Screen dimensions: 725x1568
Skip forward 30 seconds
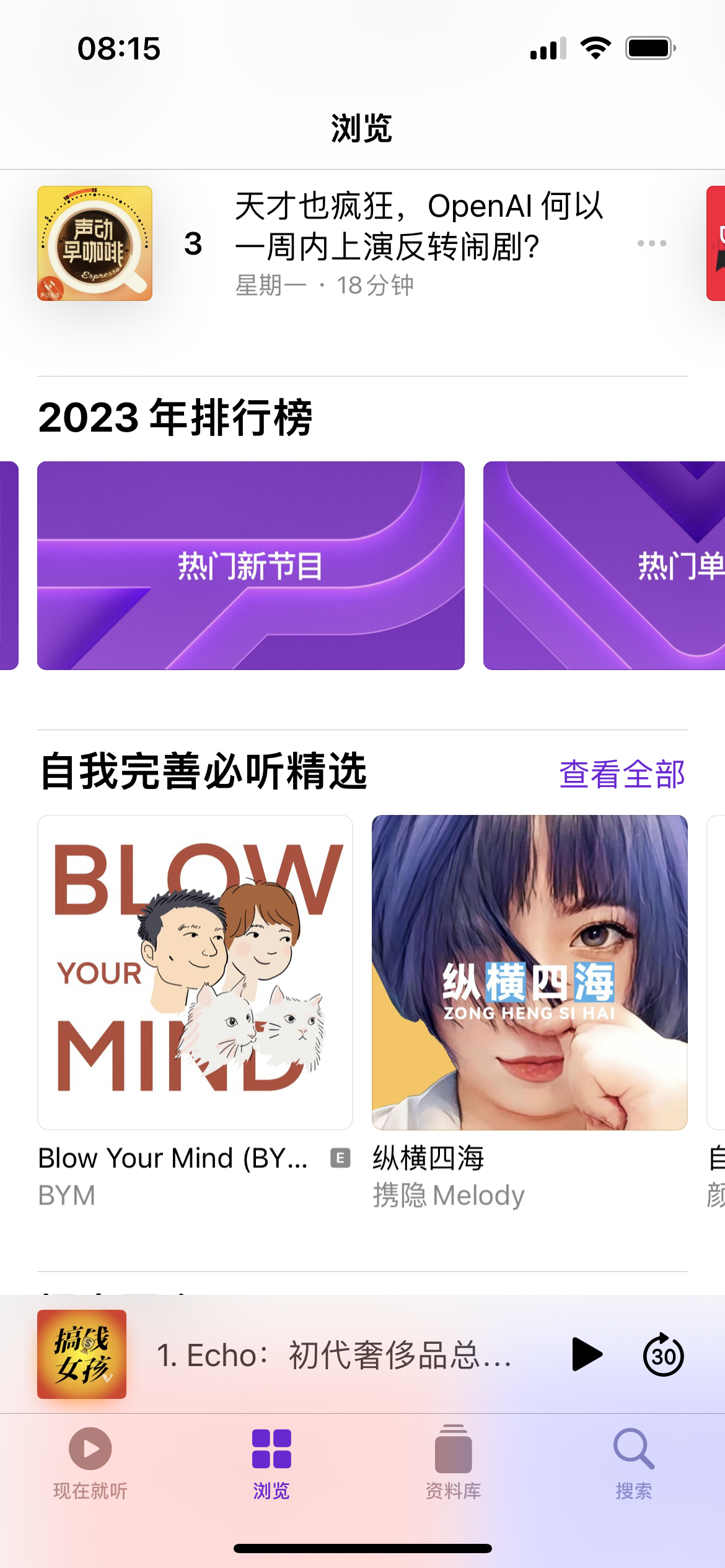tap(663, 1354)
